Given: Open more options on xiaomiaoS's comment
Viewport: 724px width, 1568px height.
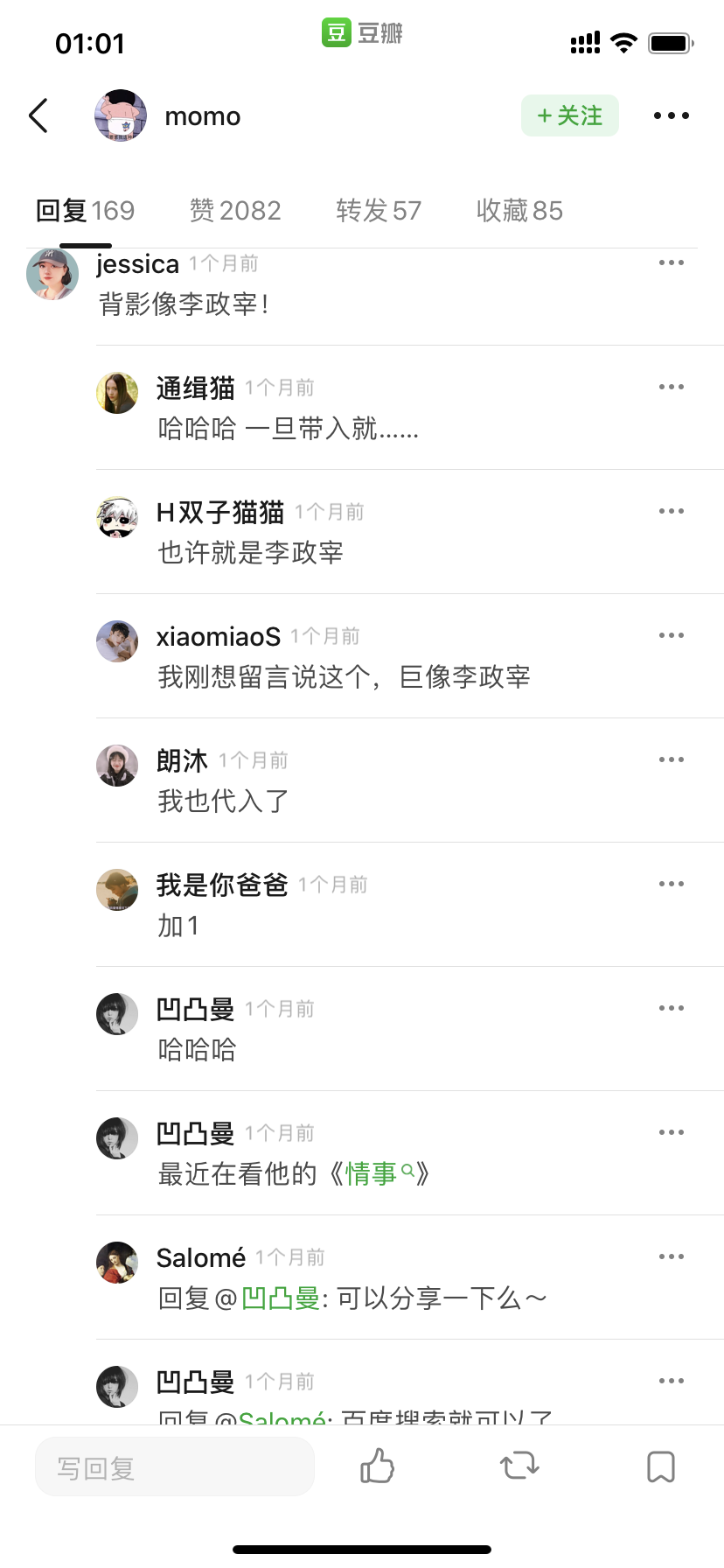Looking at the screenshot, I should pyautogui.click(x=671, y=635).
